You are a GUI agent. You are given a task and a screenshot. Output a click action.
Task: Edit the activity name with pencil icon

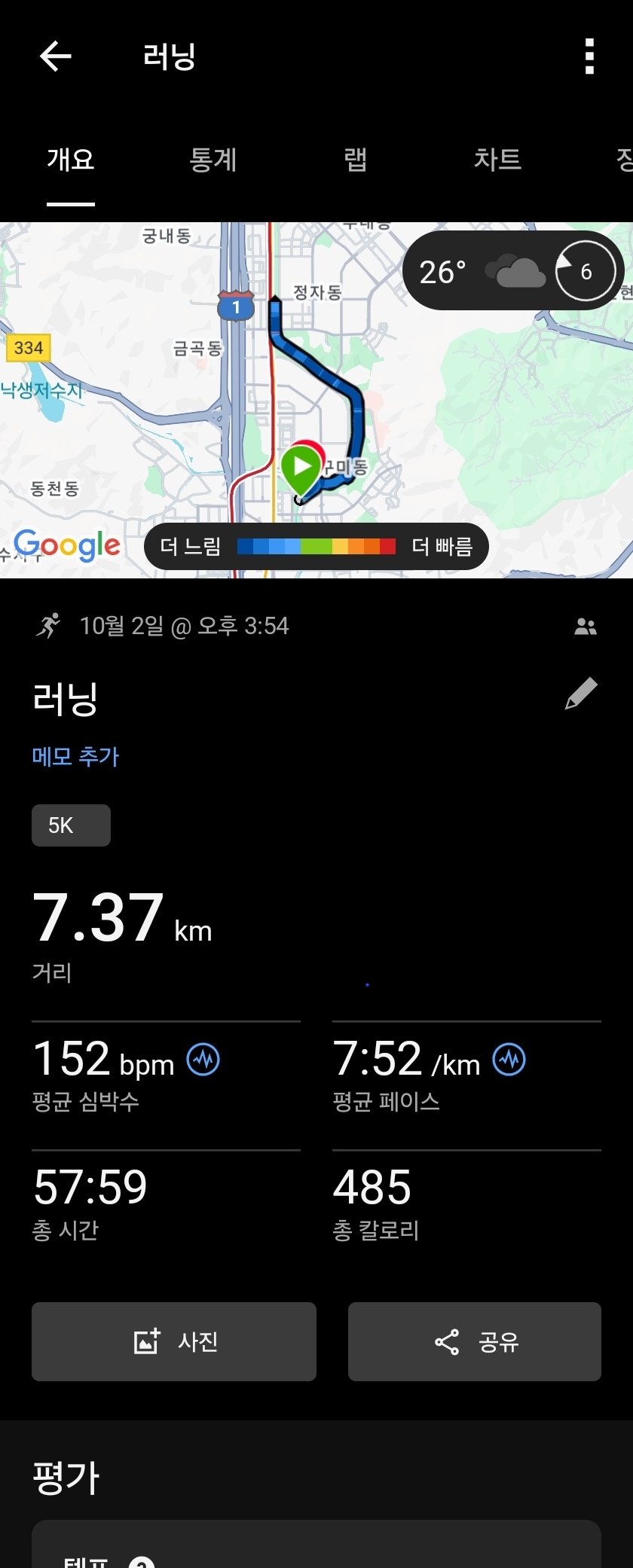581,694
